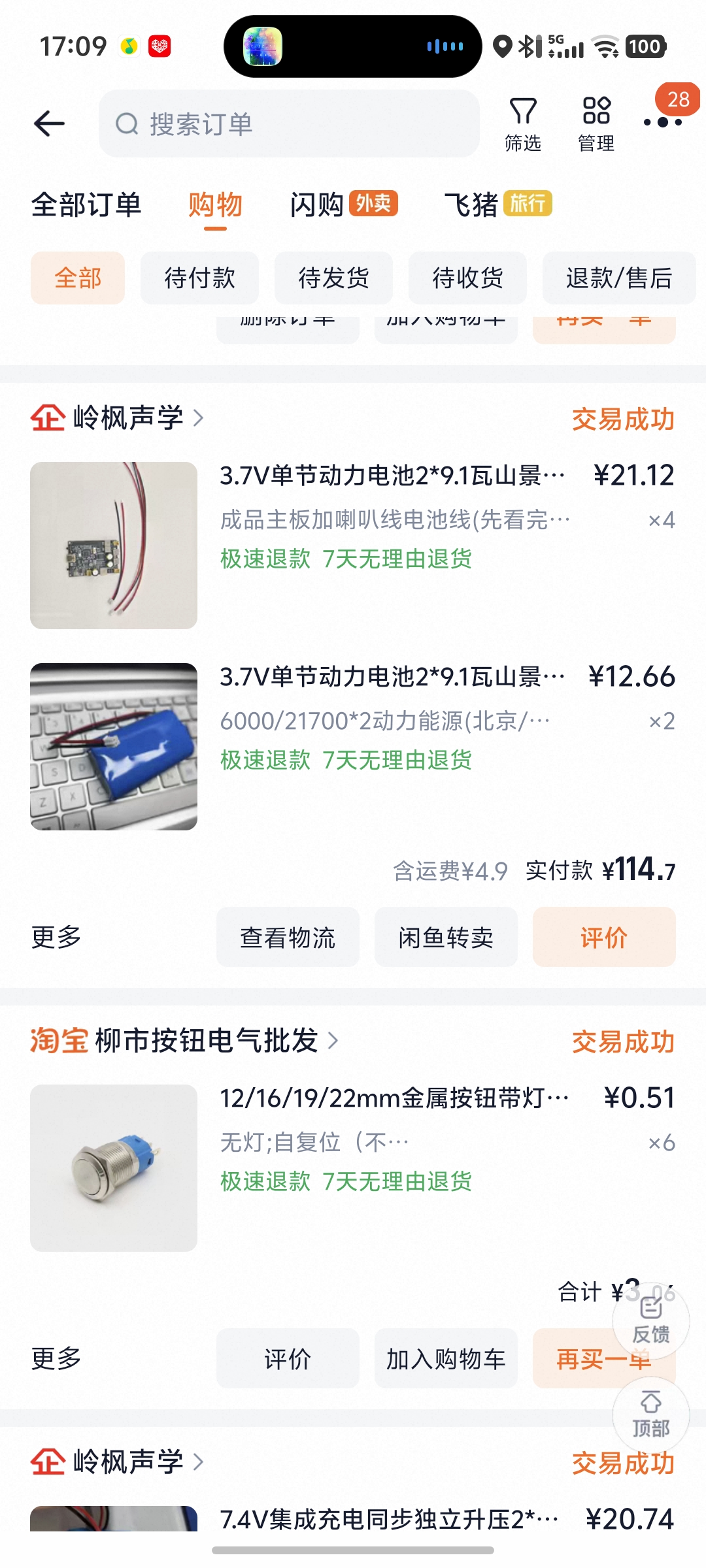
Task: Open the 筛选 filter option
Action: pos(523,124)
